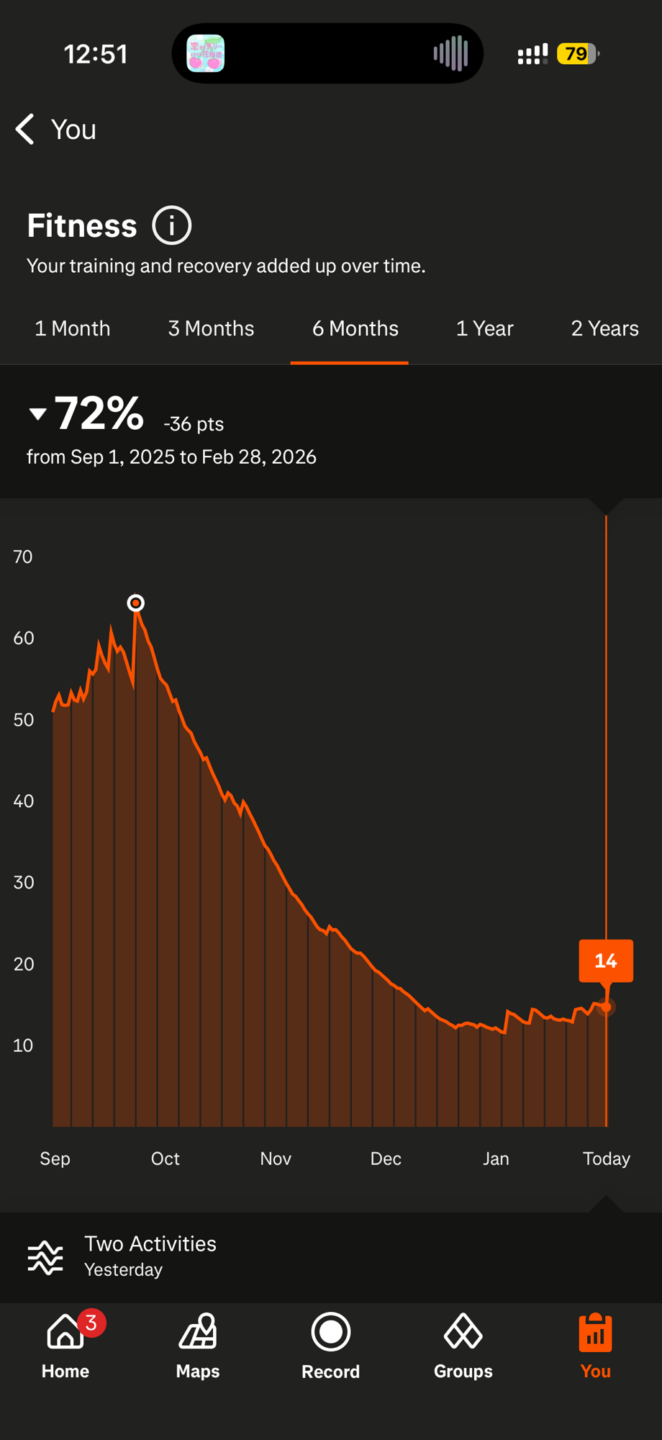Select the peak fitness point on chart

tap(136, 603)
